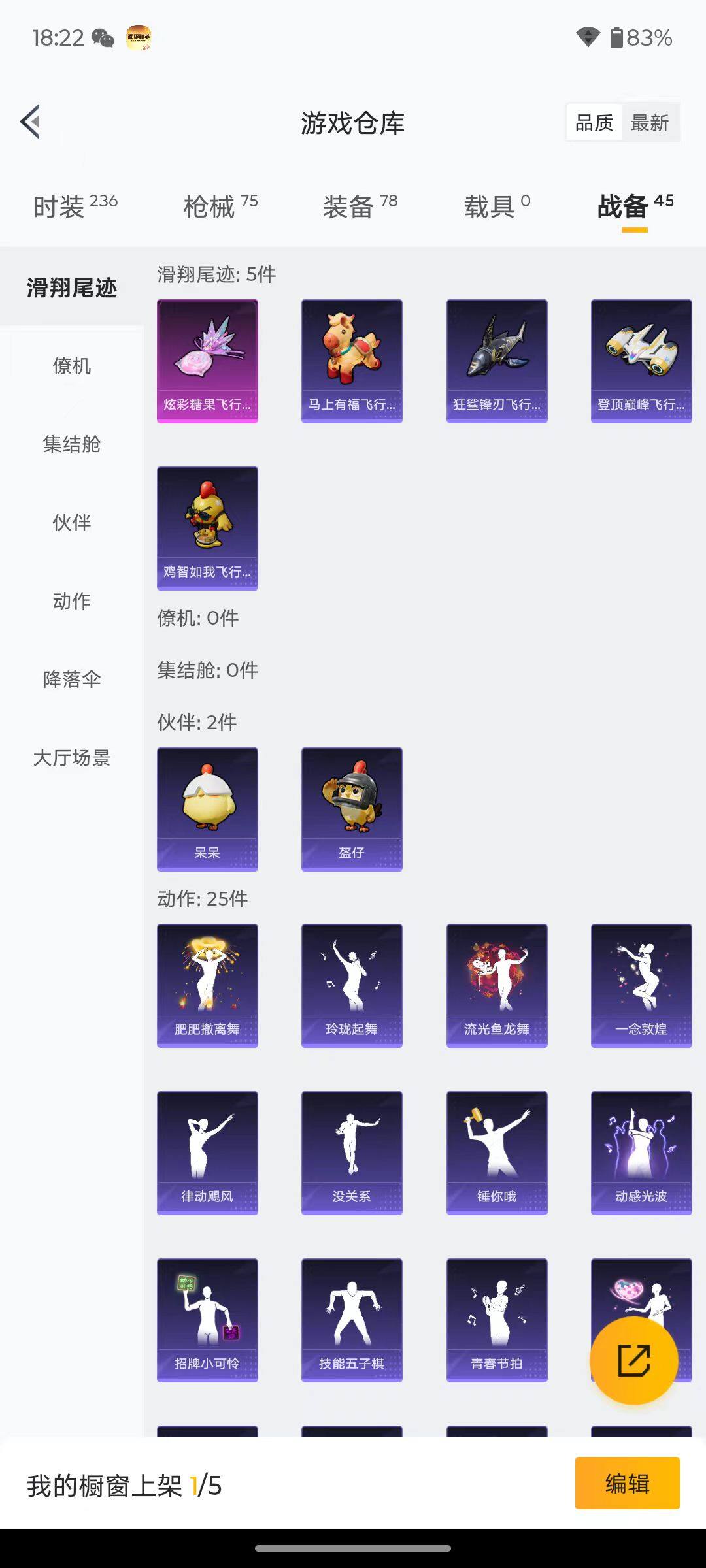Image resolution: width=706 pixels, height=1568 pixels.
Task: Select the 登顶巅峰飞行 glider trail
Action: (x=641, y=359)
